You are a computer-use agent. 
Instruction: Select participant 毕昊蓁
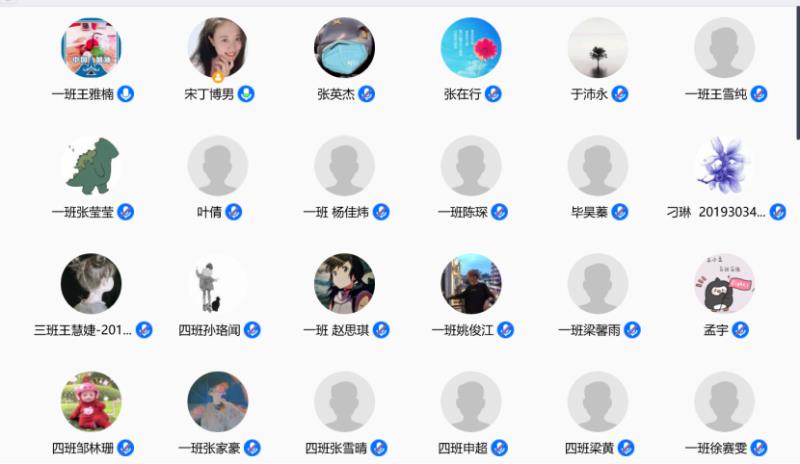tap(598, 166)
